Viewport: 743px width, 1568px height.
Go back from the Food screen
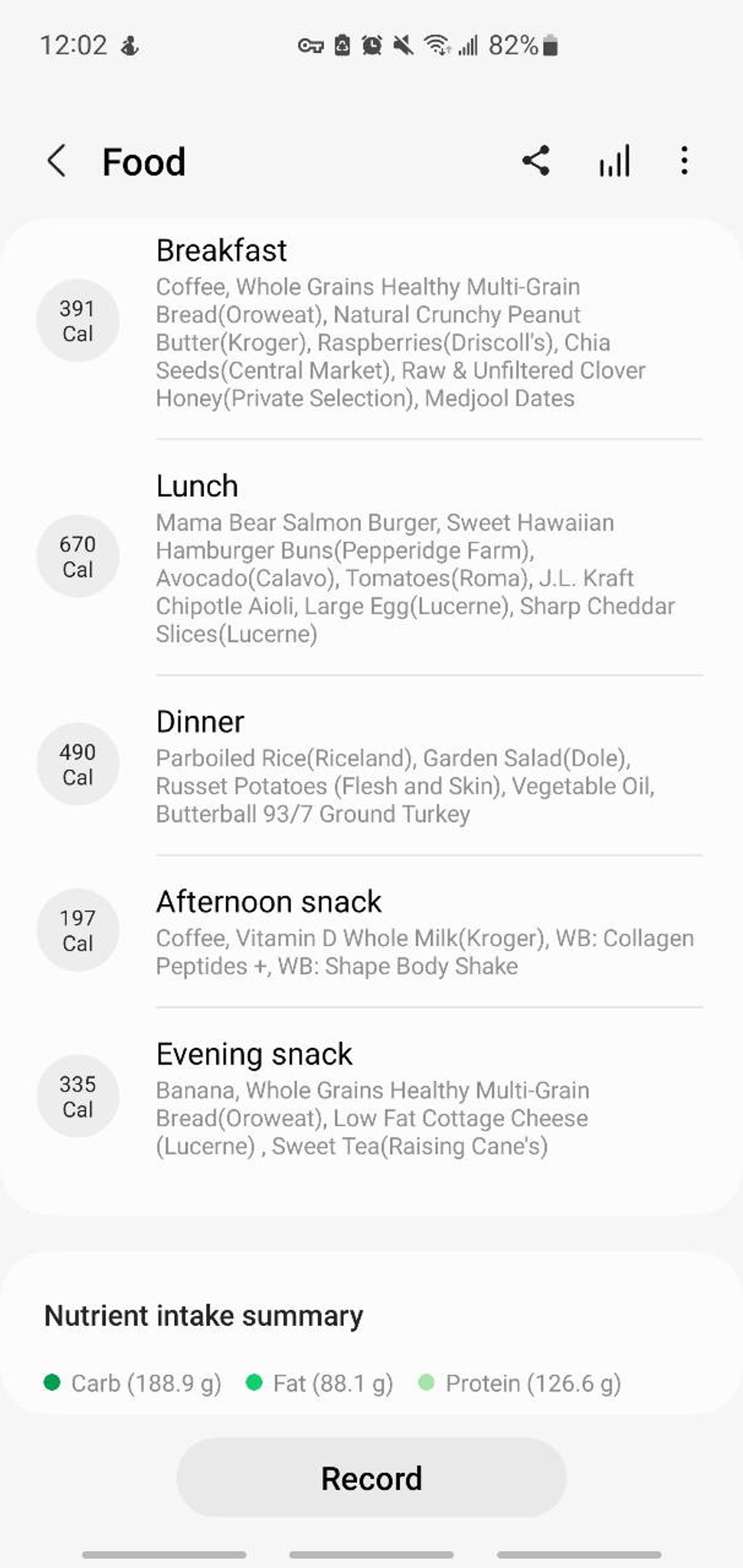[57, 162]
